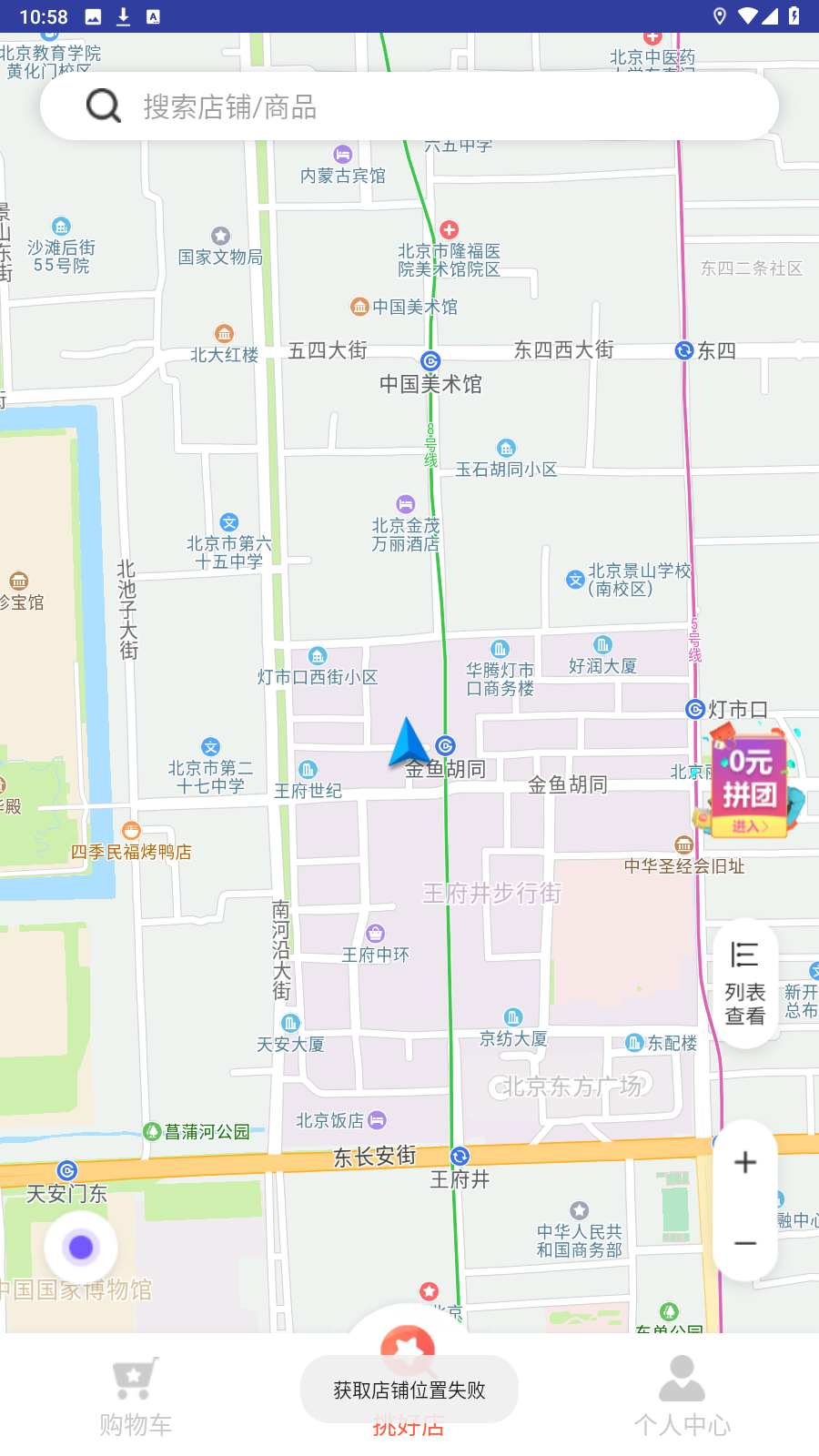Open the search magnifier icon
Viewport: 819px width, 1456px height.
click(103, 106)
